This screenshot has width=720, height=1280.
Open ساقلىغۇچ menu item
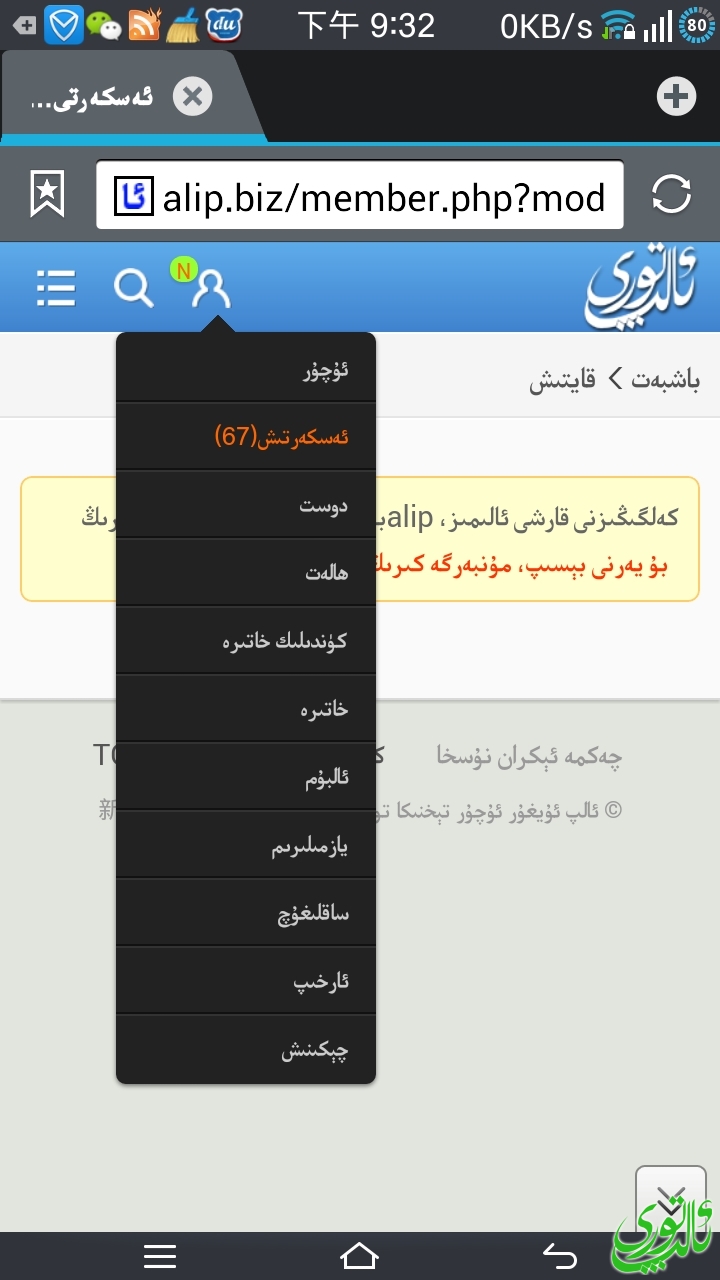(x=246, y=913)
